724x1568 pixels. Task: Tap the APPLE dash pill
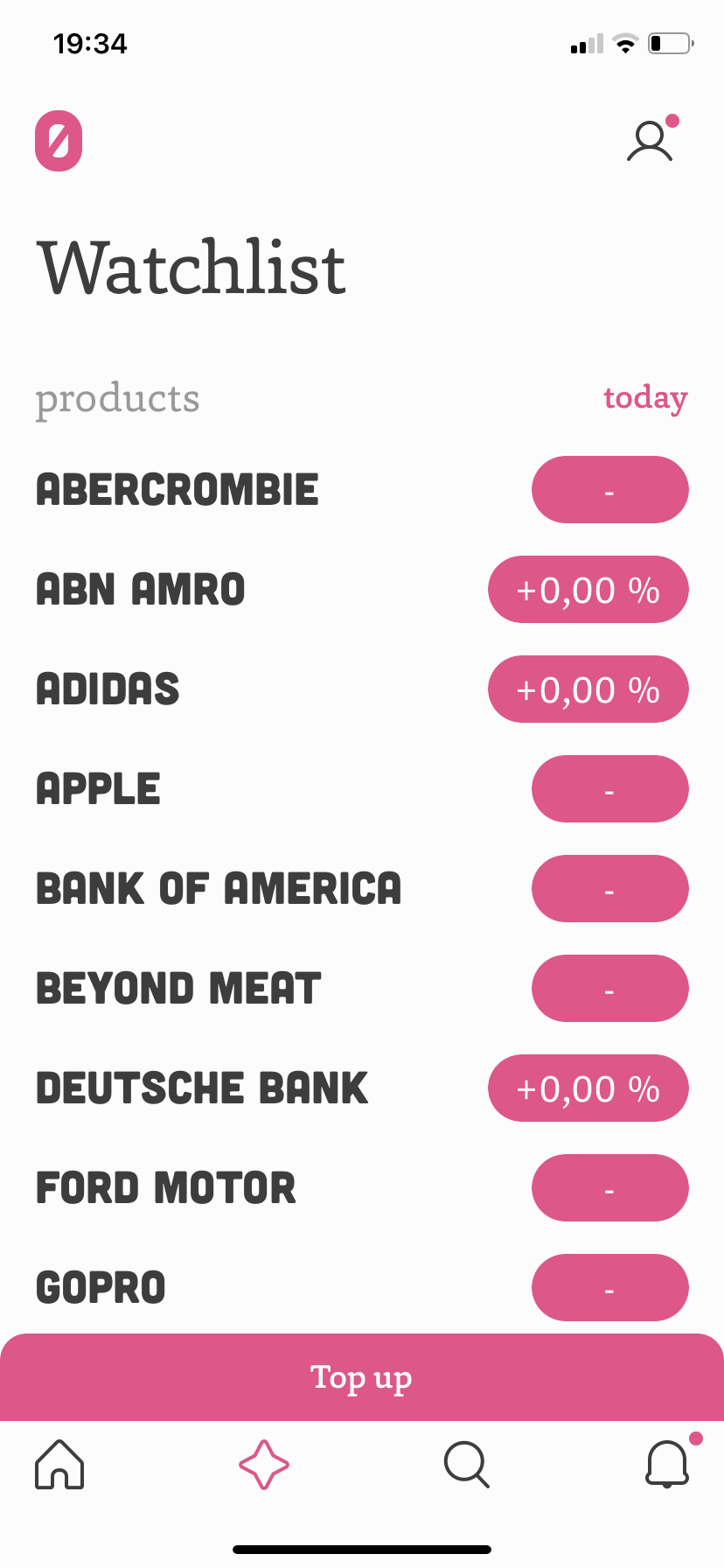pos(609,788)
